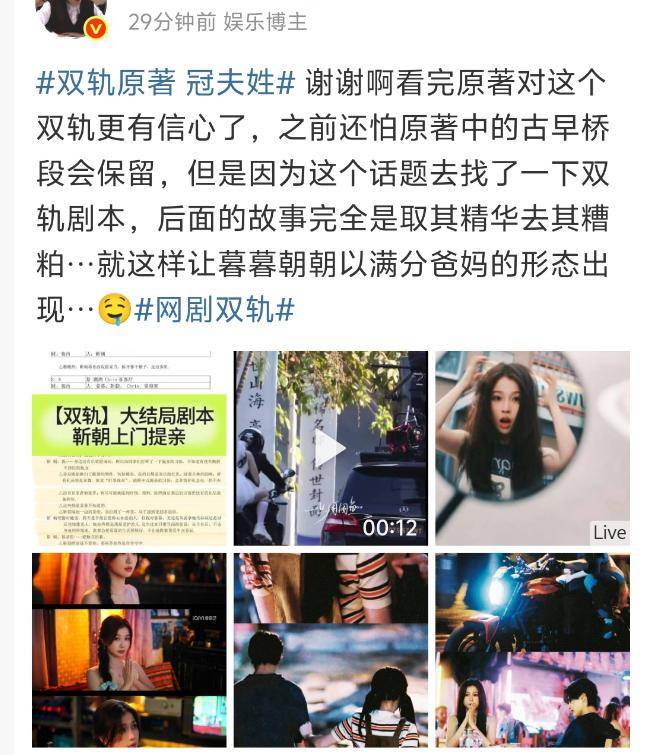645x755 pixels.
Task: Open the Live photo of the girl
Action: [532, 447]
